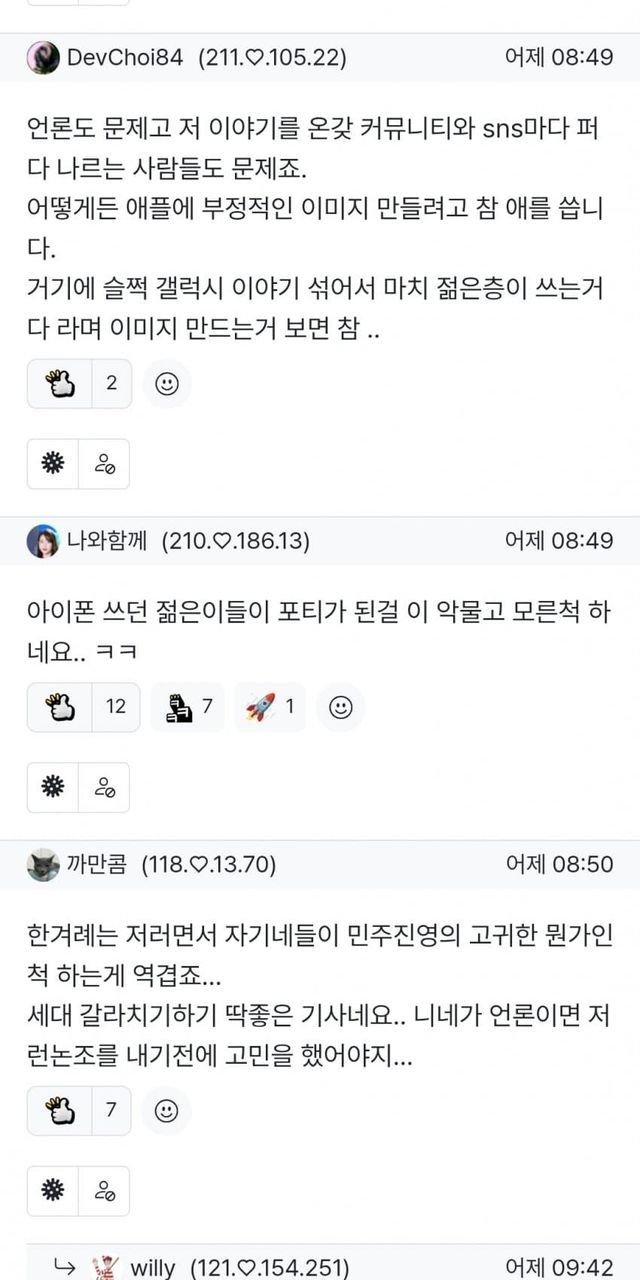640x1280 pixels.
Task: Tap the rocket reaction on 나와함께's comment
Action: click(x=270, y=707)
